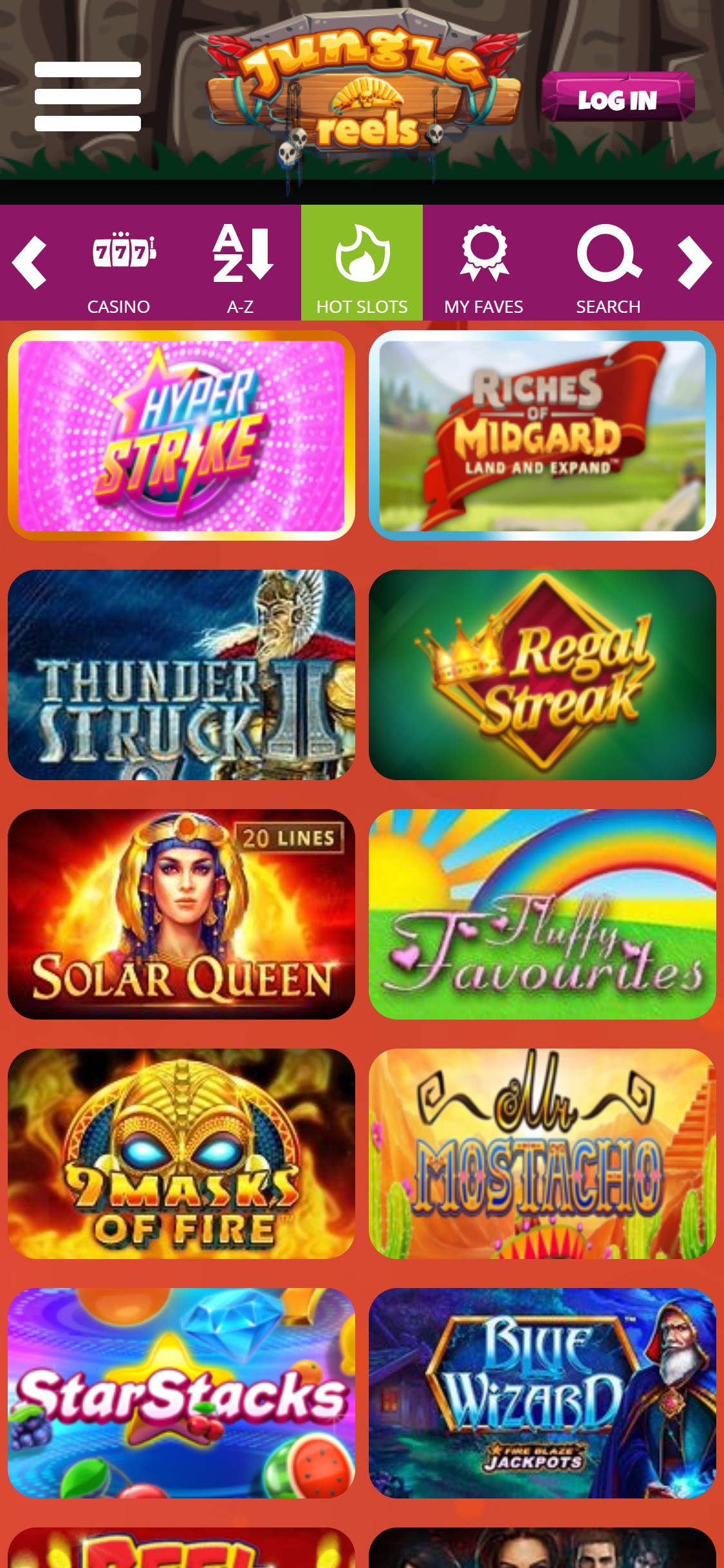
Task: Tap the LOG IN button
Action: point(618,97)
